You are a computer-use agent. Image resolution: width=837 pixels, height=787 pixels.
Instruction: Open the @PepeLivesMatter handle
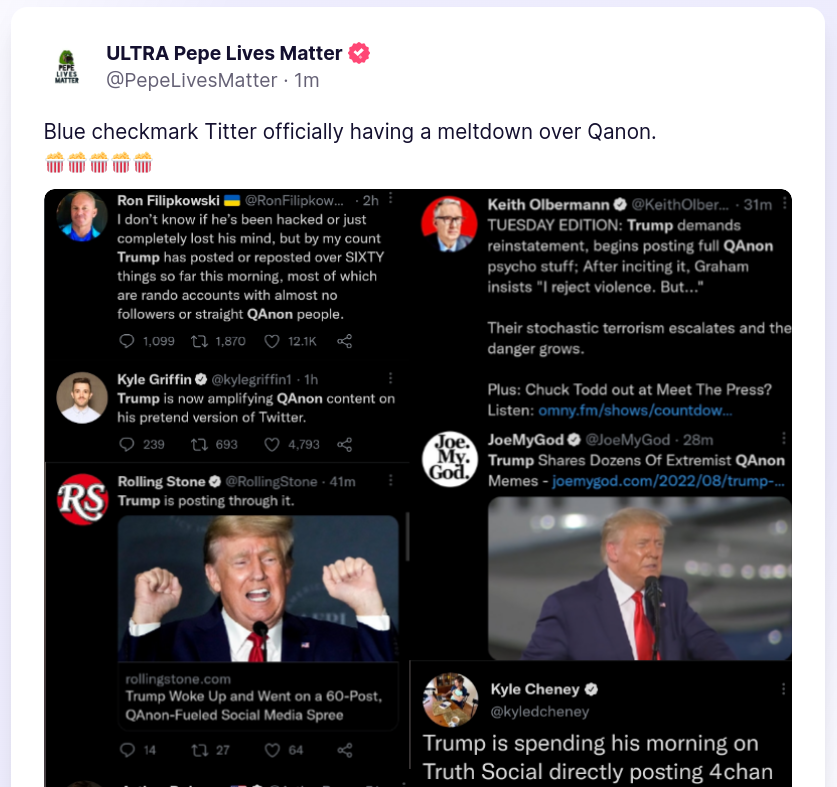pos(191,80)
